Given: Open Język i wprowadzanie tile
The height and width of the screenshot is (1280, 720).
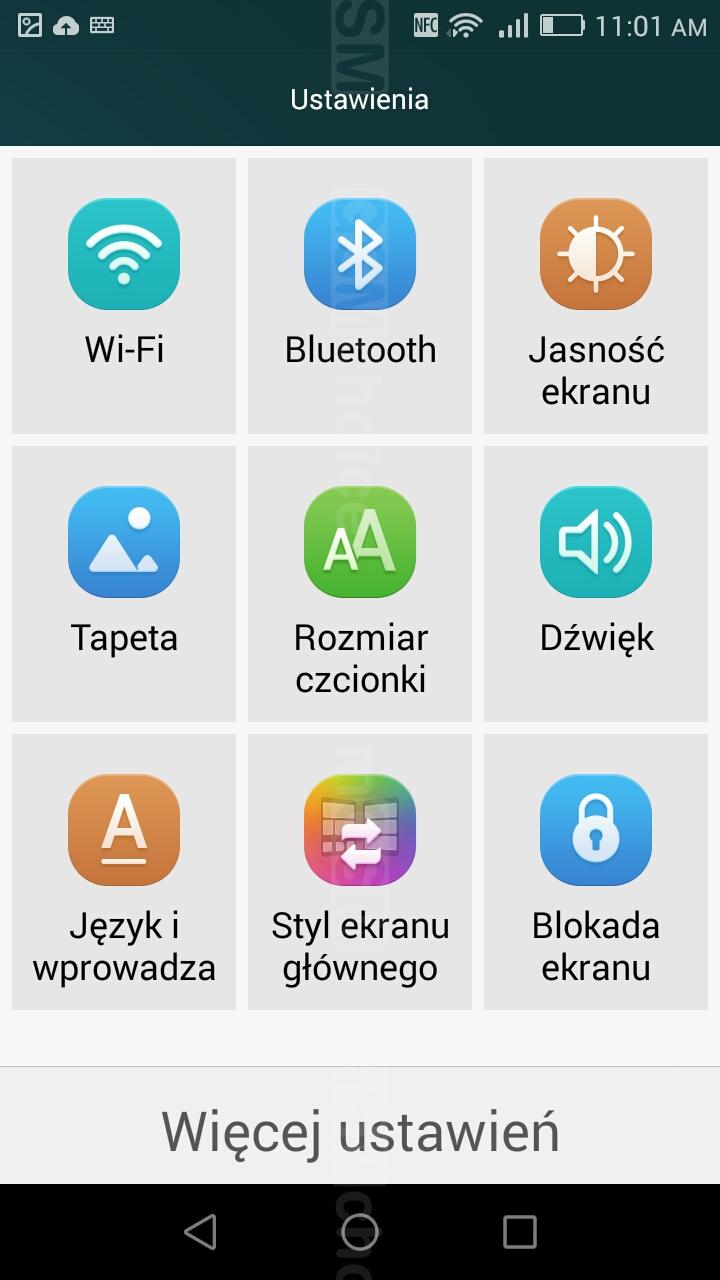Looking at the screenshot, I should (x=124, y=872).
